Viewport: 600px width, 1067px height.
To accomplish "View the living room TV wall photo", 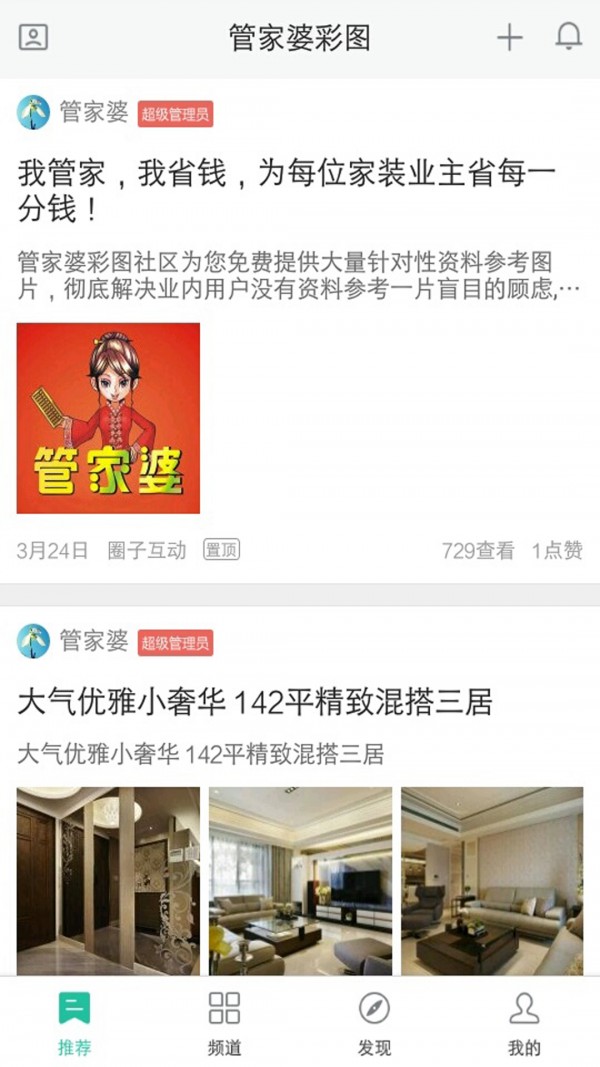I will coord(300,880).
